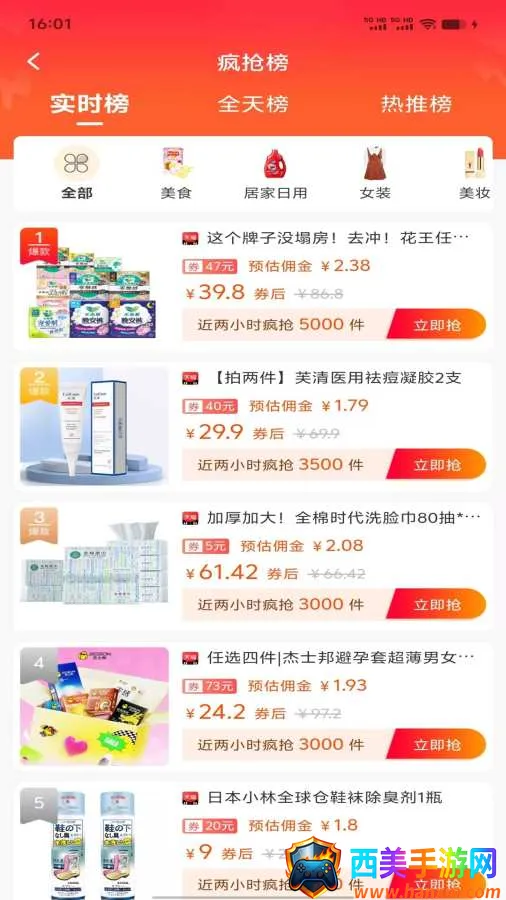This screenshot has width=506, height=900.
Task: Filter by 美妆 category
Action: (475, 173)
